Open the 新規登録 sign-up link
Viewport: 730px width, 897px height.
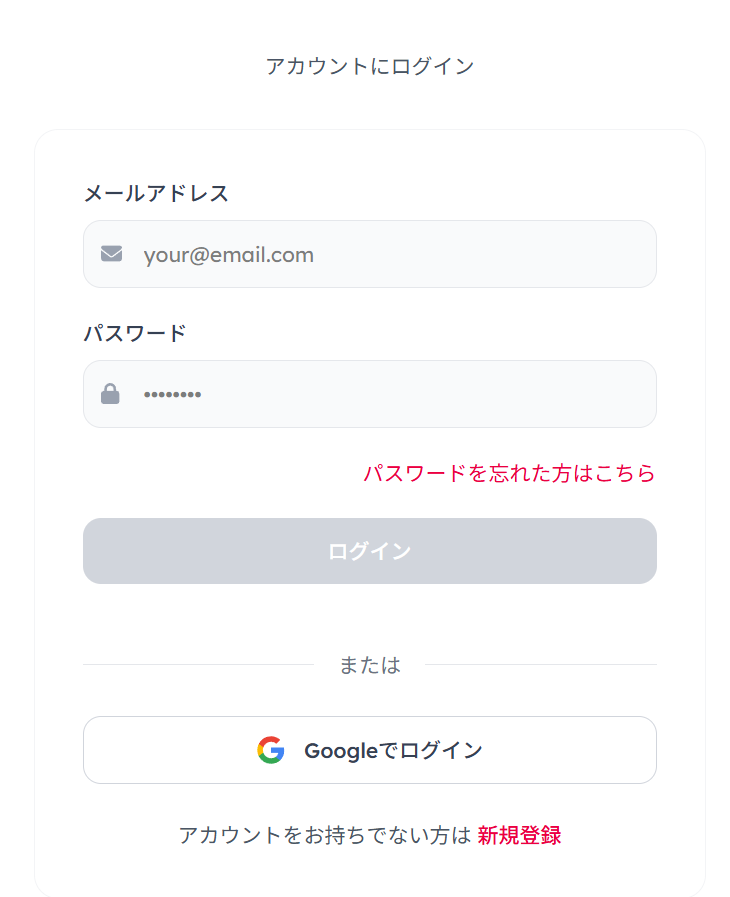pyautogui.click(x=519, y=835)
